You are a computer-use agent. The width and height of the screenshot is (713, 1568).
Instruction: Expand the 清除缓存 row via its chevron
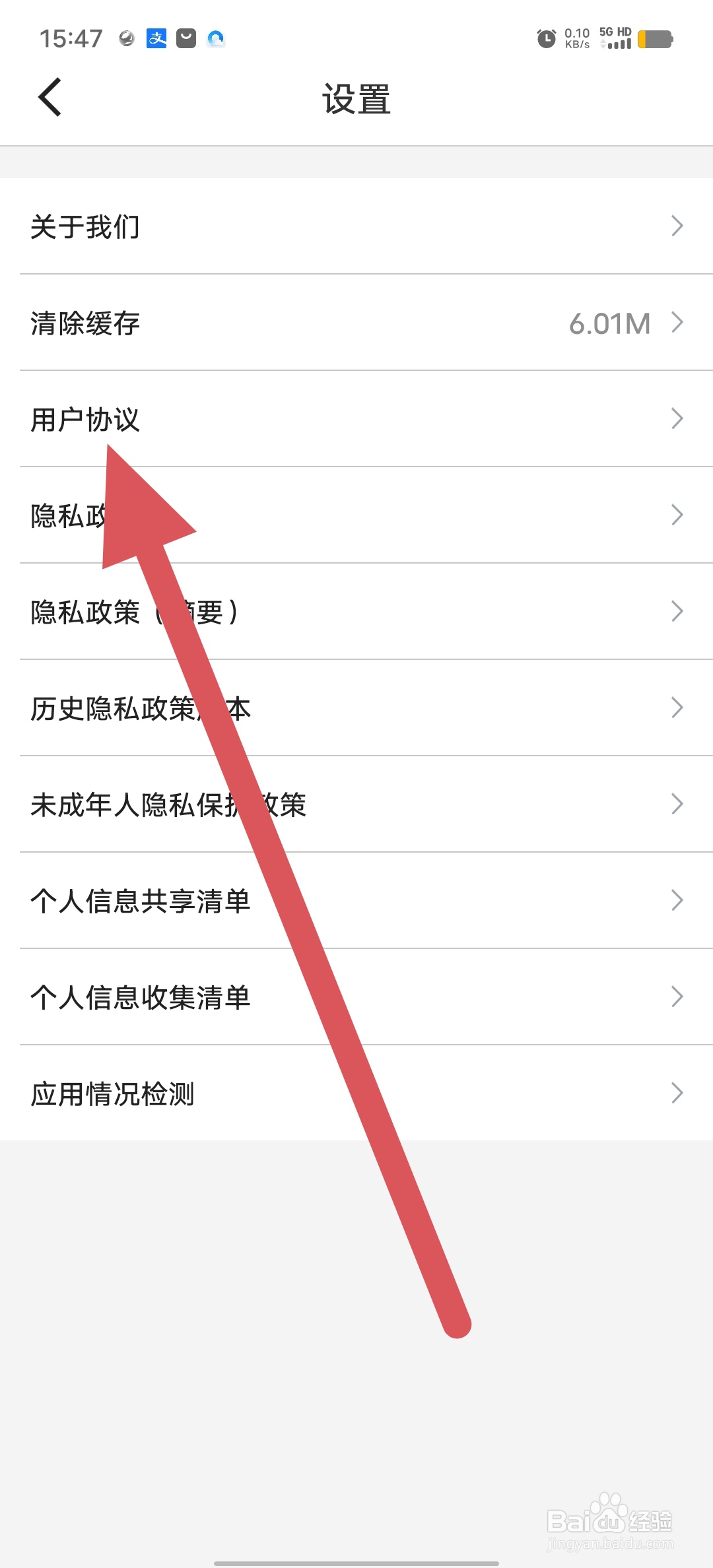[677, 323]
